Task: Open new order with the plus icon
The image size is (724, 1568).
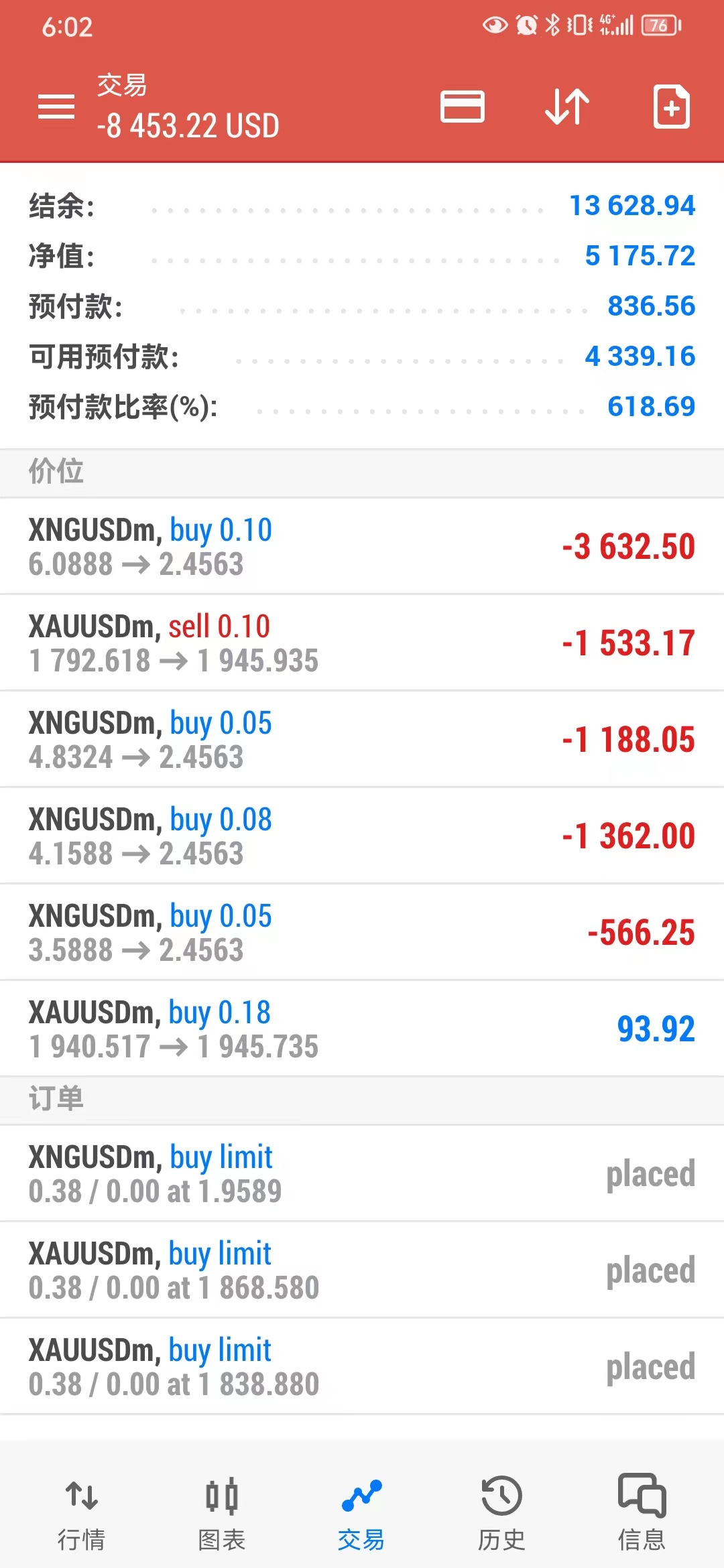Action: pos(670,107)
